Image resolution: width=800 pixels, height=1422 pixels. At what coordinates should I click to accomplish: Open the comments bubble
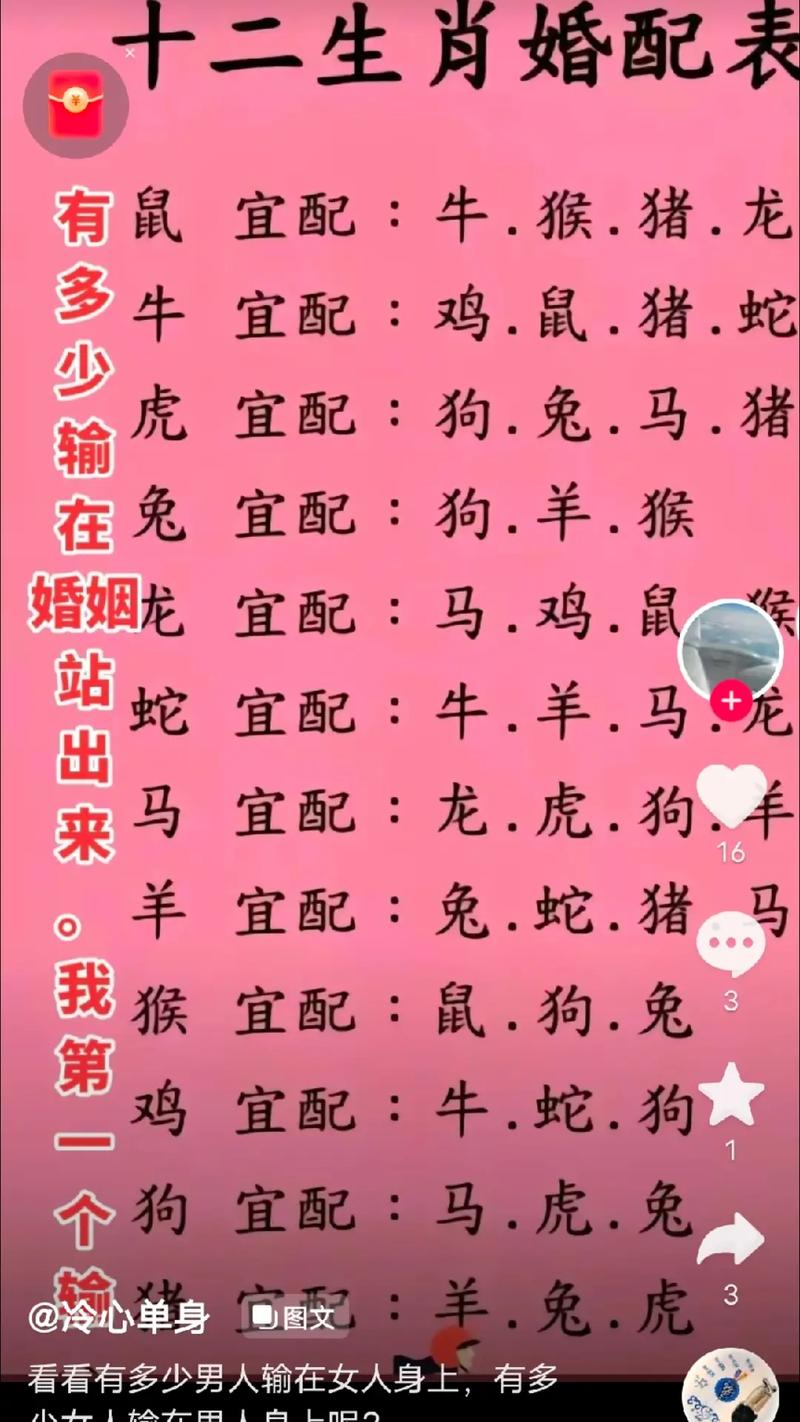[731, 945]
